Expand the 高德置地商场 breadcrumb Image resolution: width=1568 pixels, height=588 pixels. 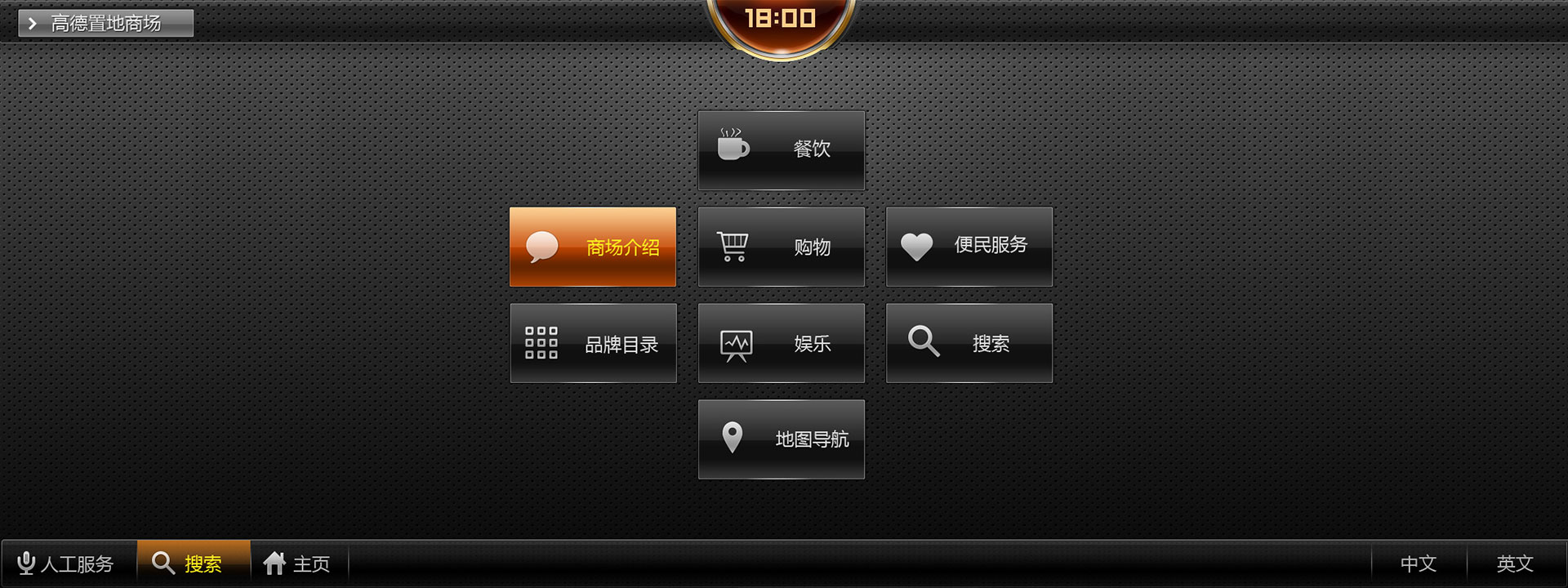coord(105,23)
